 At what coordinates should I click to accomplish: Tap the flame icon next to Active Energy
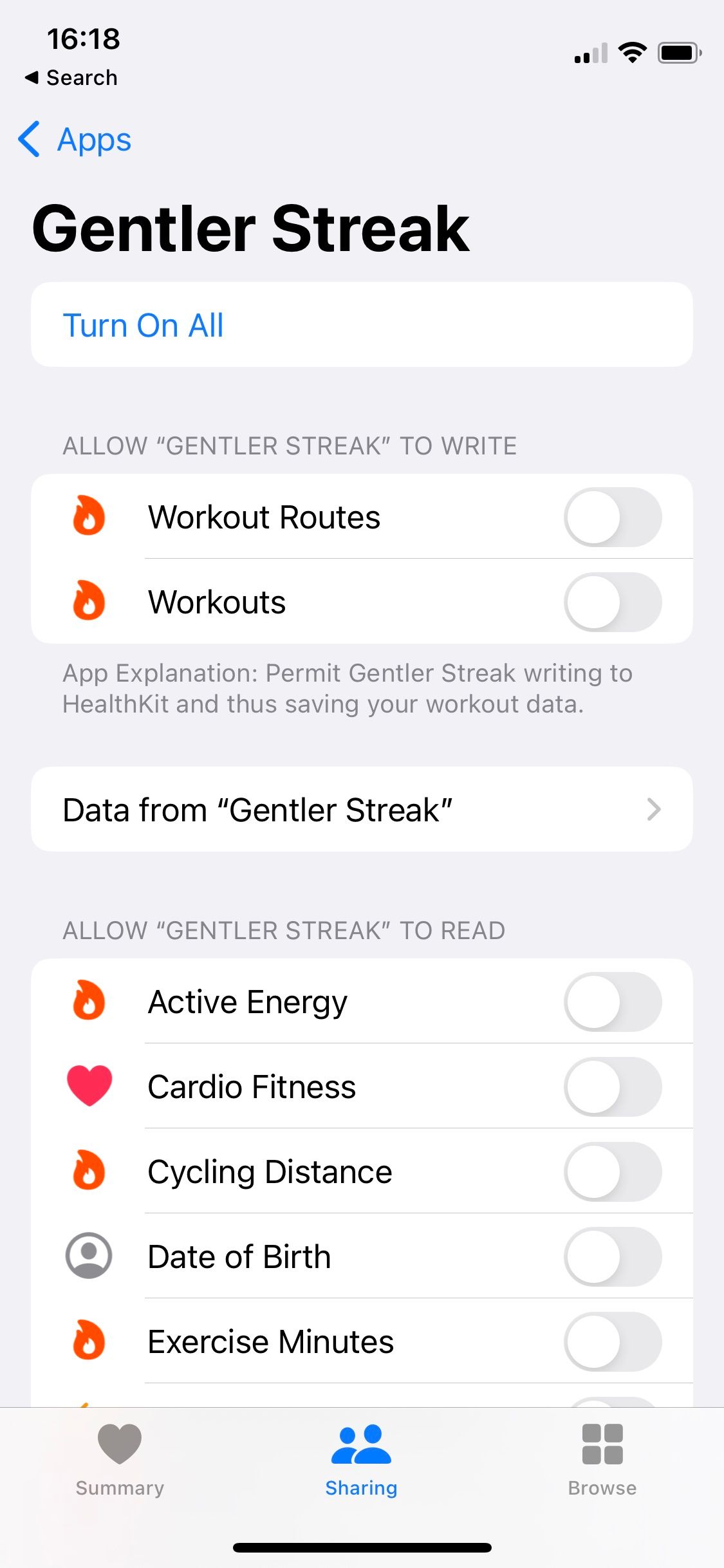89,1002
